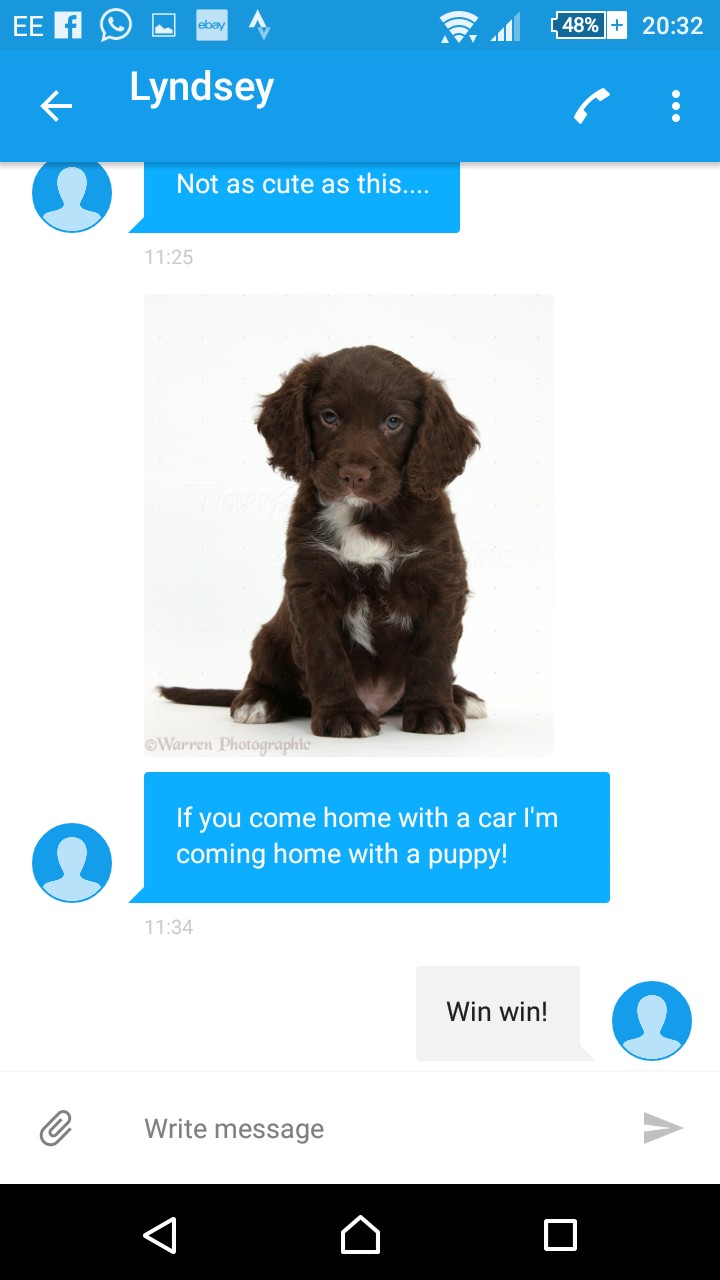Open recent apps with the square button
Screen dimensions: 720x1280
click(x=560, y=1234)
